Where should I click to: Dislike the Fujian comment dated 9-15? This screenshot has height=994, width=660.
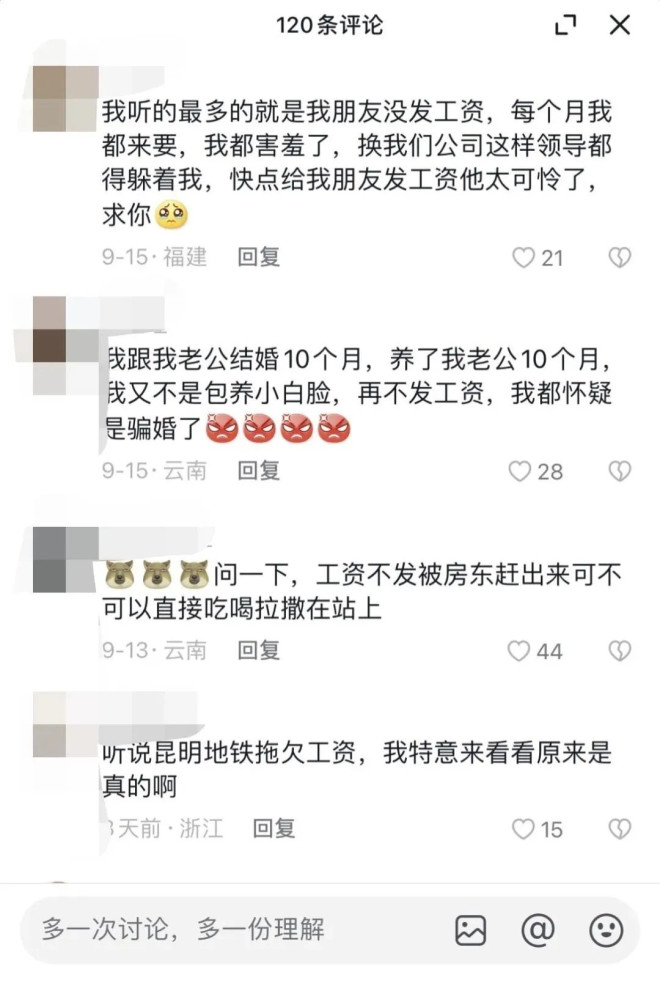click(x=620, y=258)
